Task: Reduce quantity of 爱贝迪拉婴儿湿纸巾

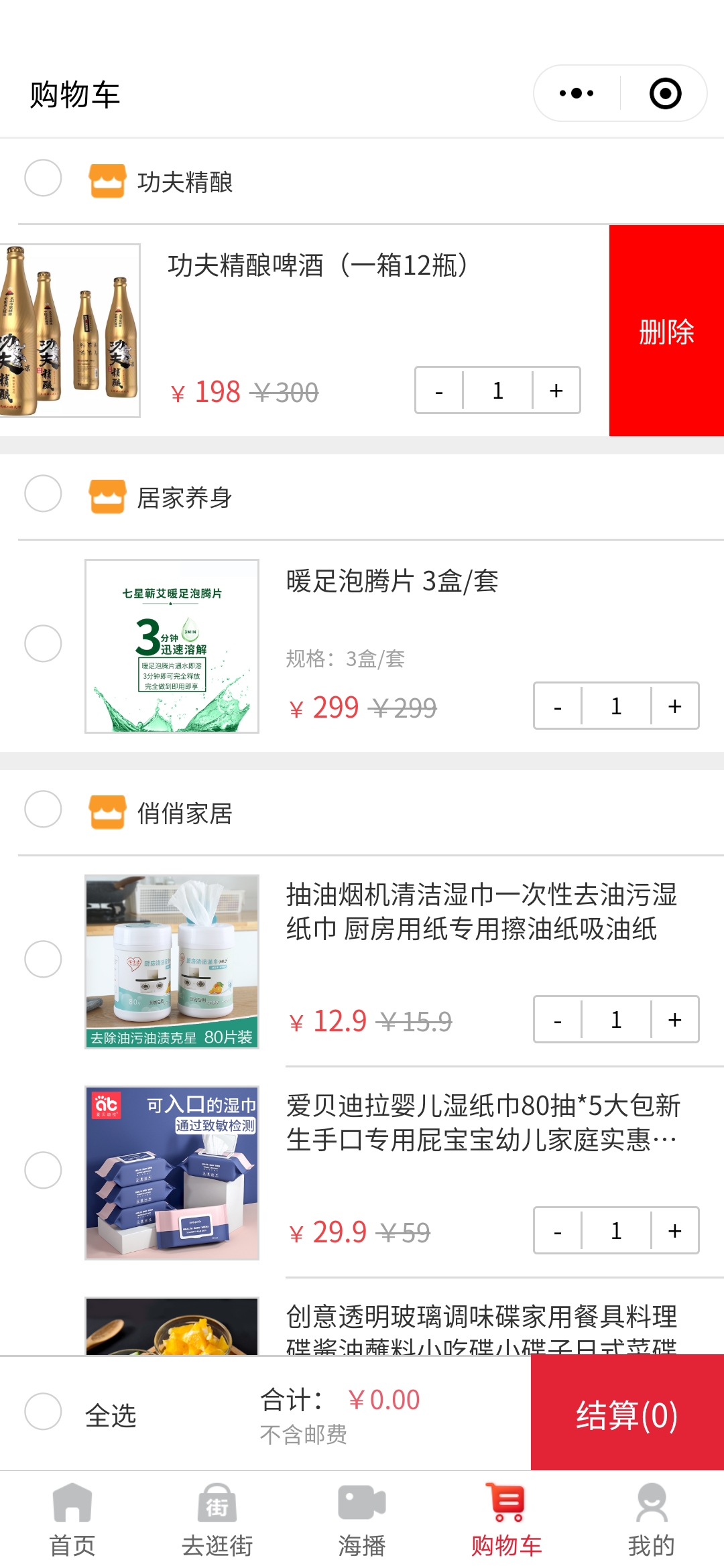Action: 558,1230
